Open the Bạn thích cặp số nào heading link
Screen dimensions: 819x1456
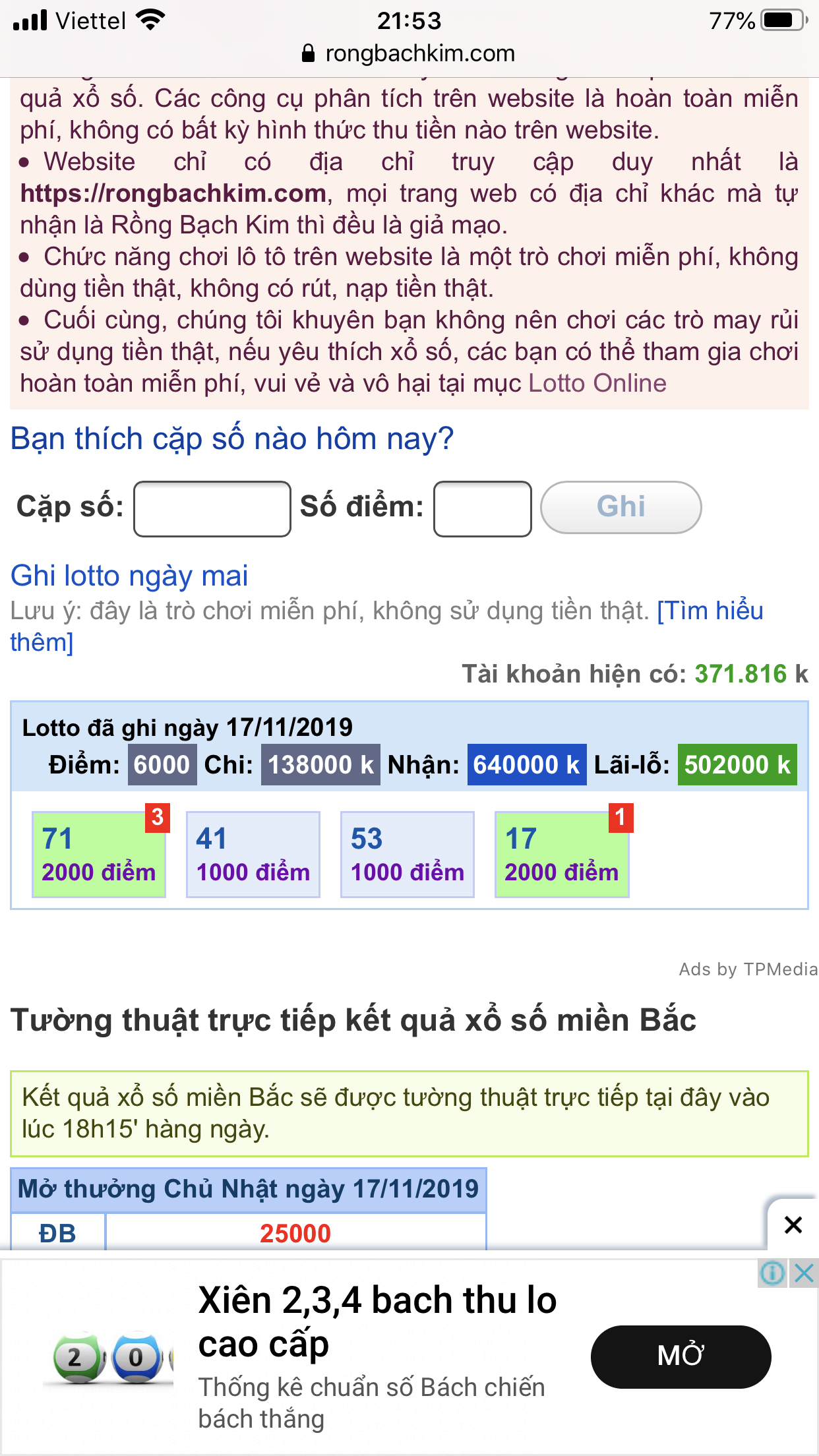click(232, 439)
